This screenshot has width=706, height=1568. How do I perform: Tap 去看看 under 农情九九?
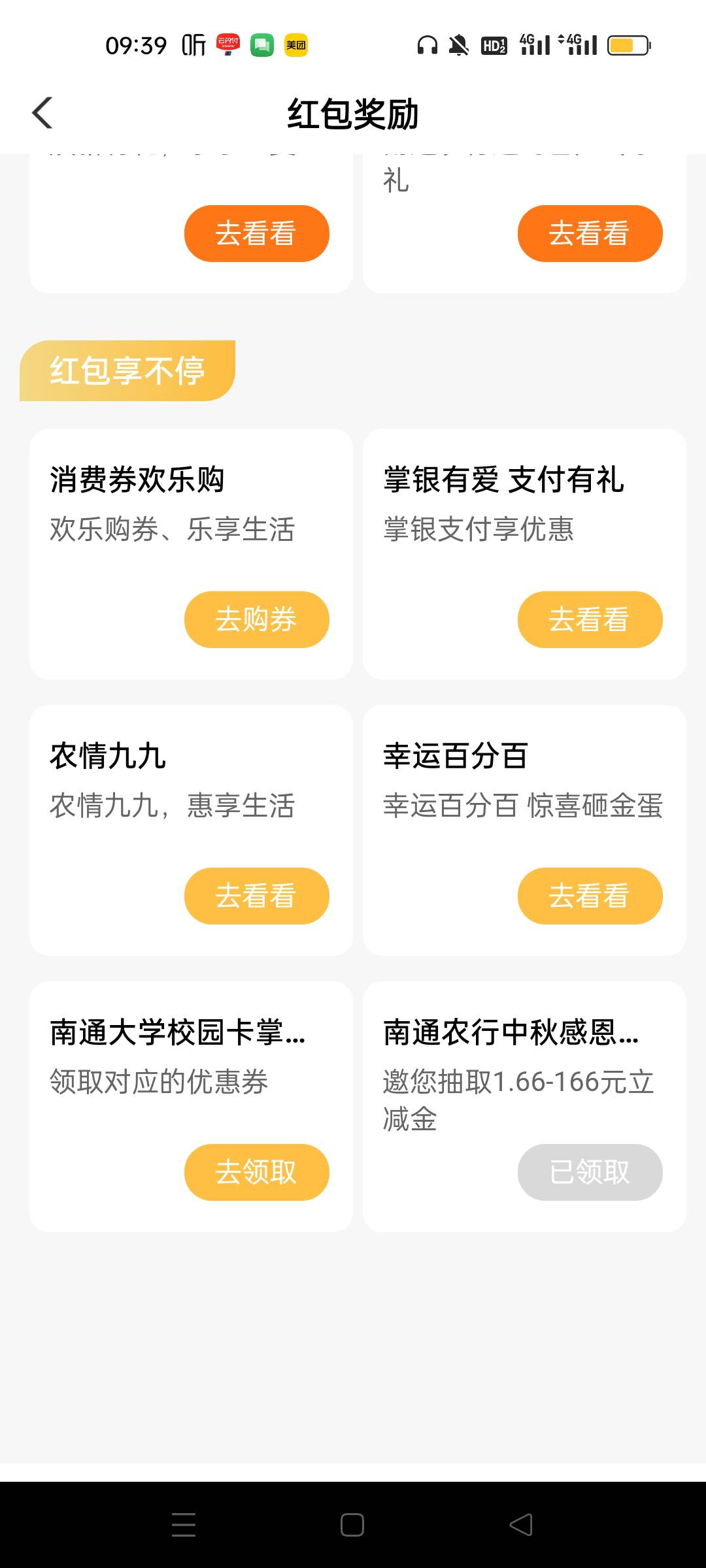pyautogui.click(x=256, y=896)
